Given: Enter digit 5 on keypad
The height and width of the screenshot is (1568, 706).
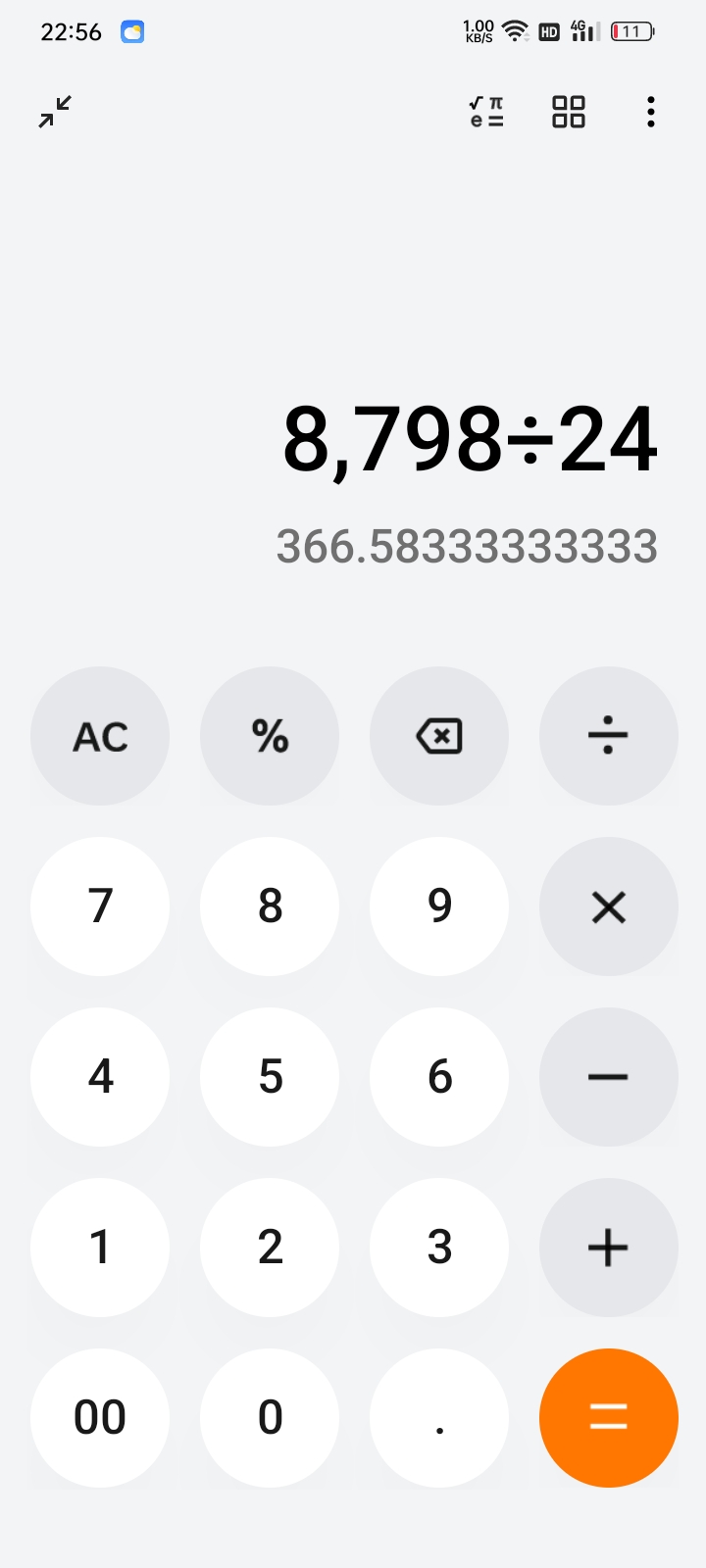Looking at the screenshot, I should coord(270,1077).
